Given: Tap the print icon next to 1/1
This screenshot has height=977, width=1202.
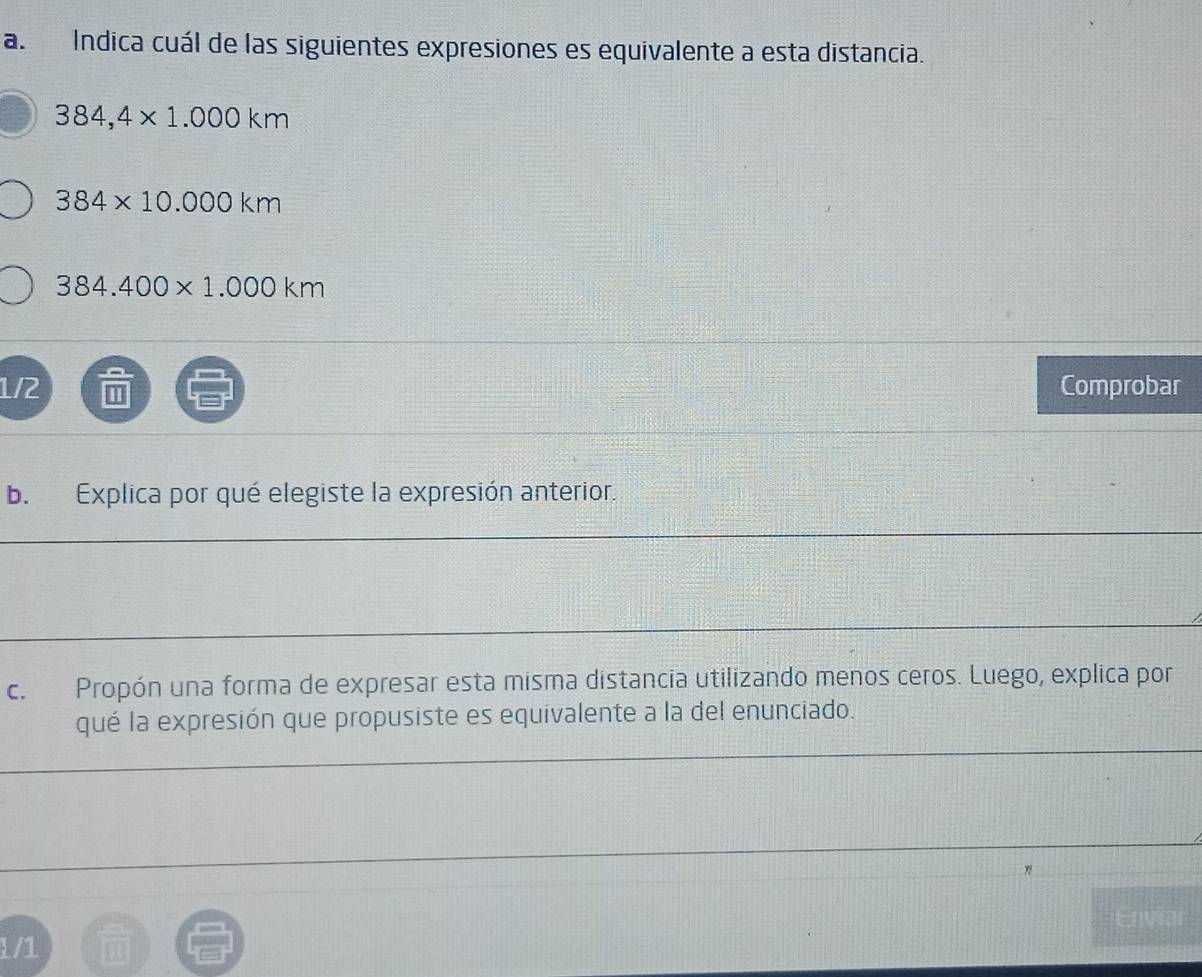Looking at the screenshot, I should (209, 947).
